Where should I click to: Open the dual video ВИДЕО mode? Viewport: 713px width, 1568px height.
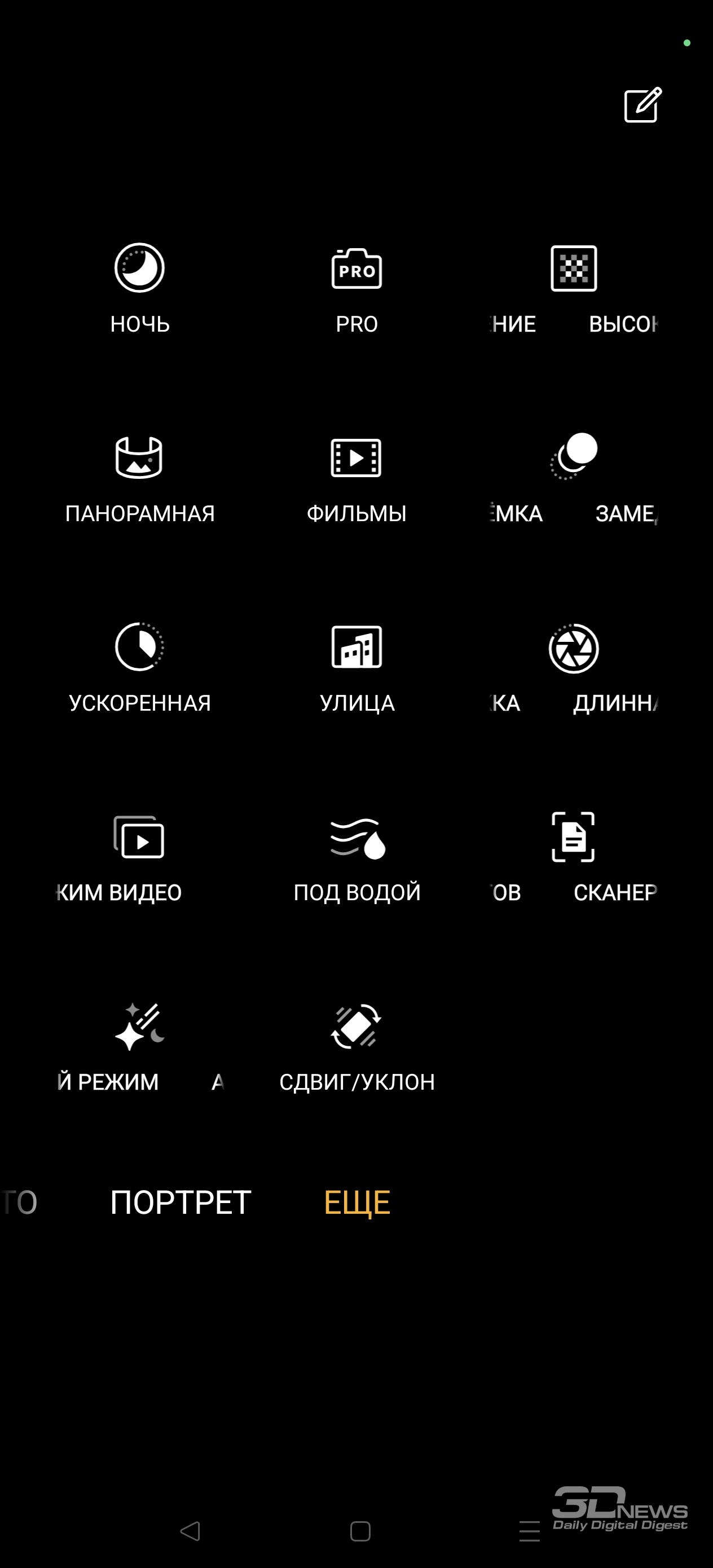click(139, 858)
